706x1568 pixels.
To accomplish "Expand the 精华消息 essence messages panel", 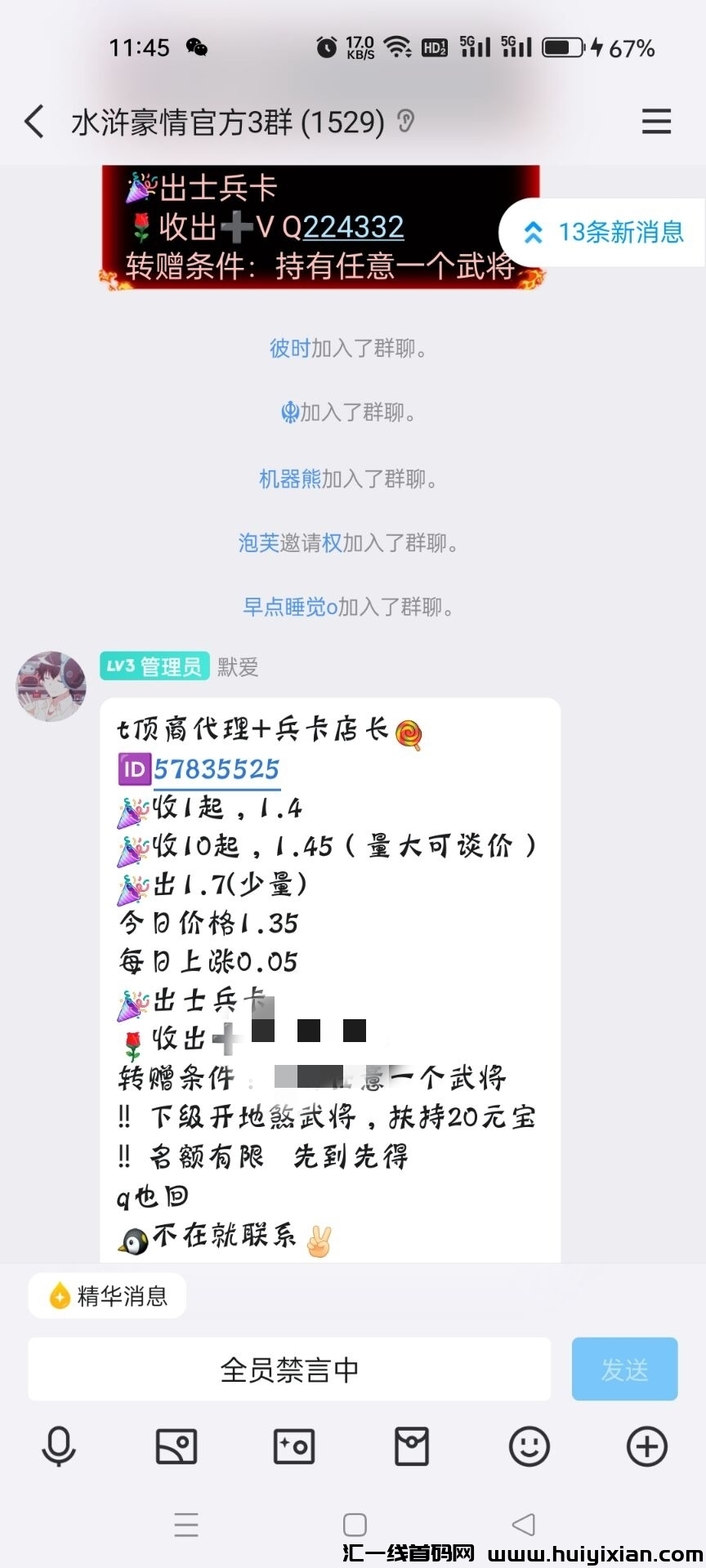I will (x=107, y=1295).
